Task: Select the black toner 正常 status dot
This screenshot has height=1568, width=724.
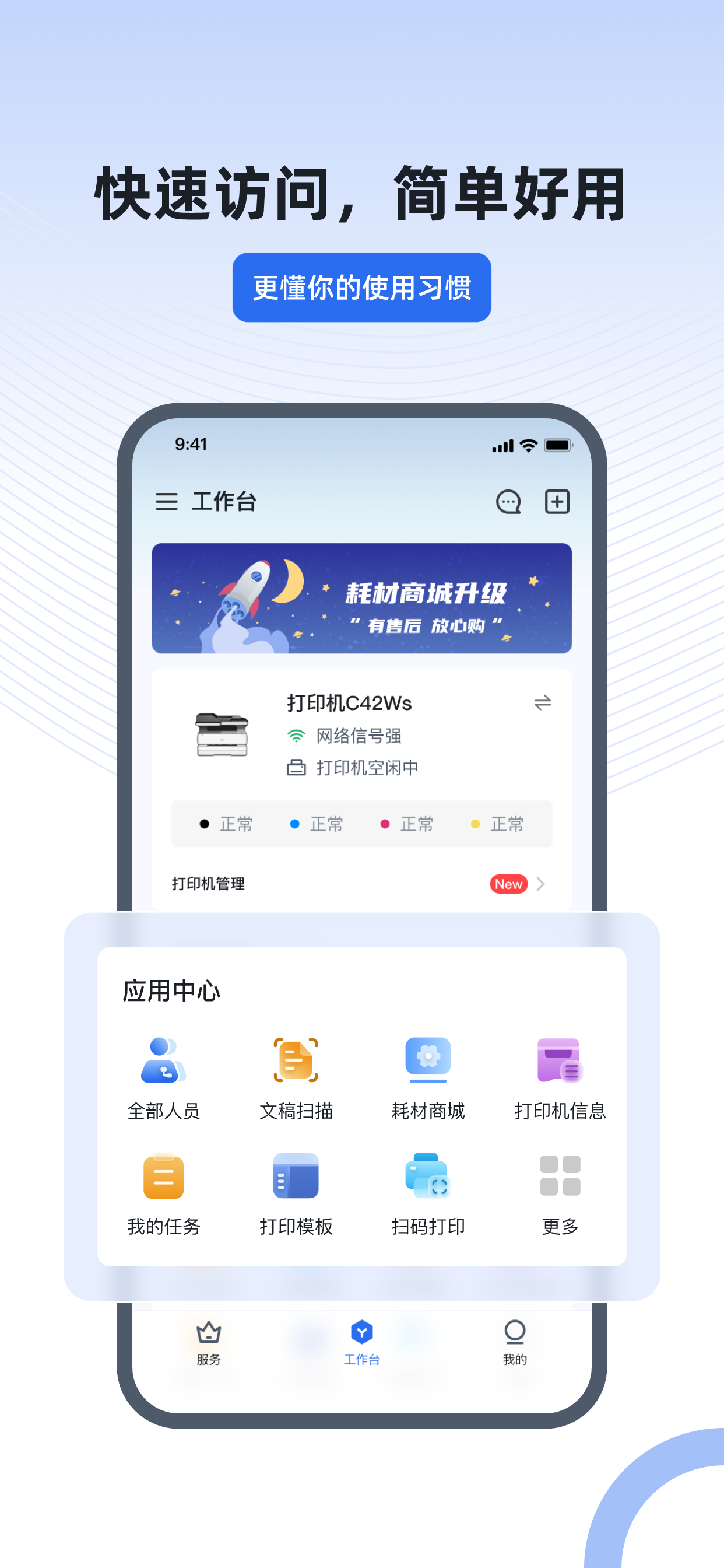Action: (206, 824)
